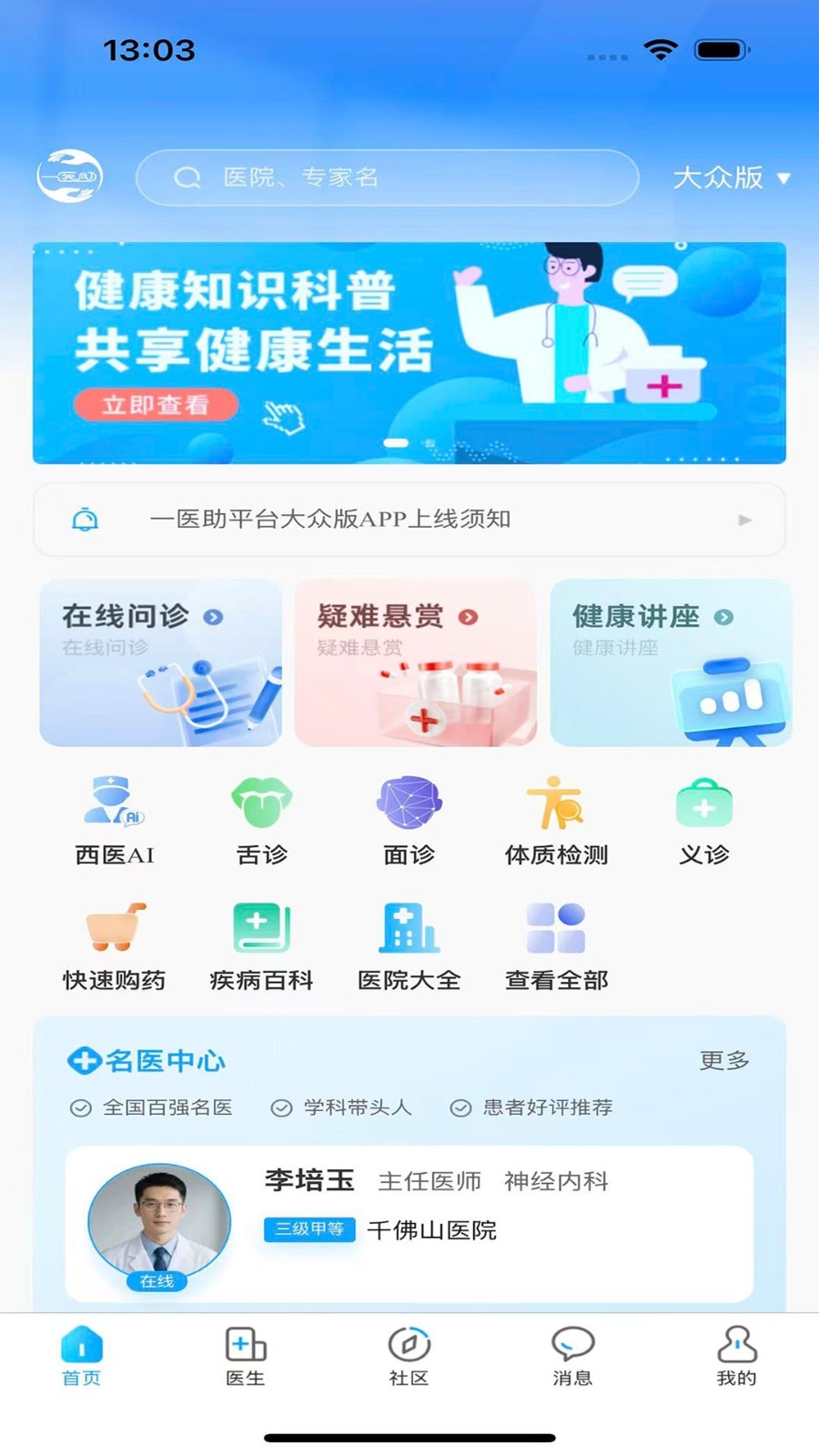Open 面诊 face diagnosis
Screen dimensions: 819x1456
pyautogui.click(x=409, y=821)
